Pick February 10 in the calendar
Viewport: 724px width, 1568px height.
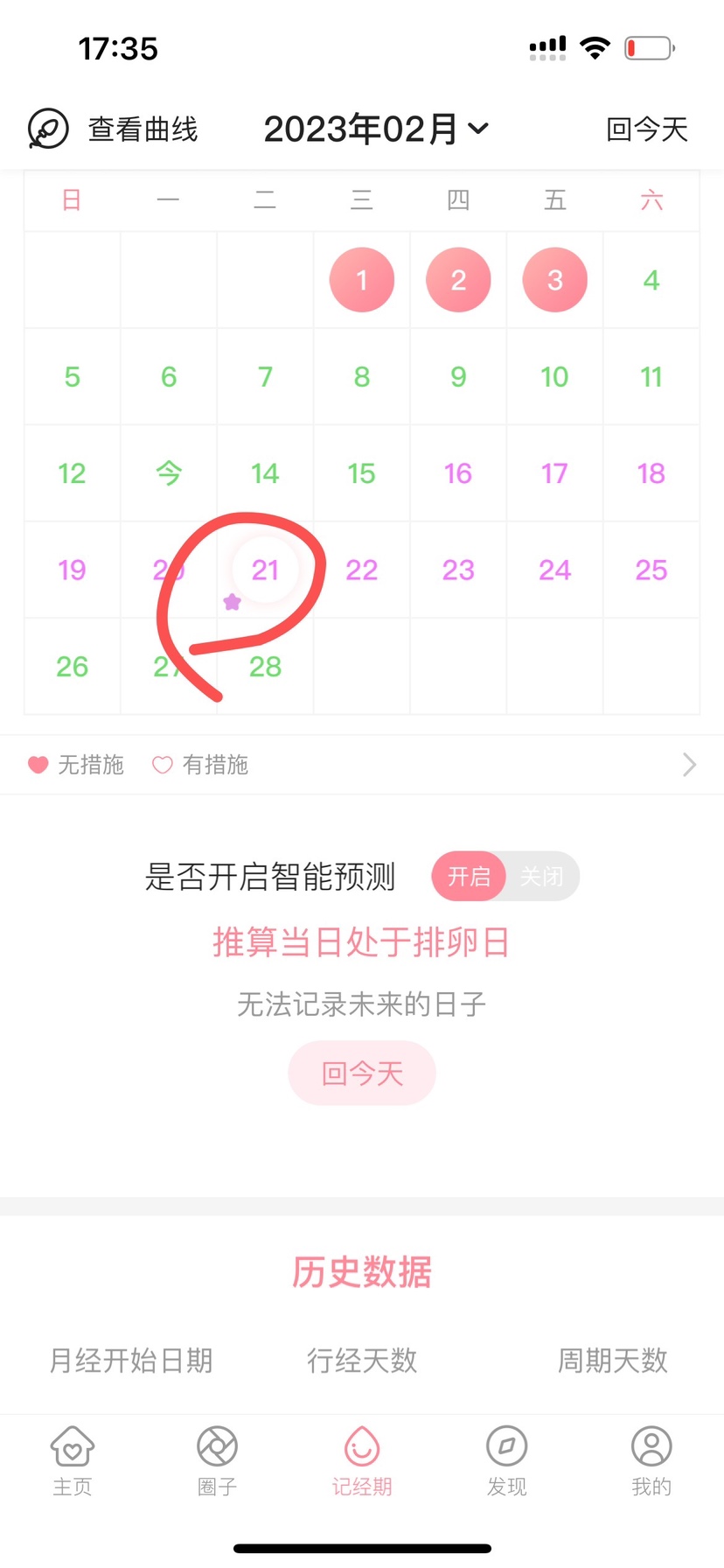554,377
